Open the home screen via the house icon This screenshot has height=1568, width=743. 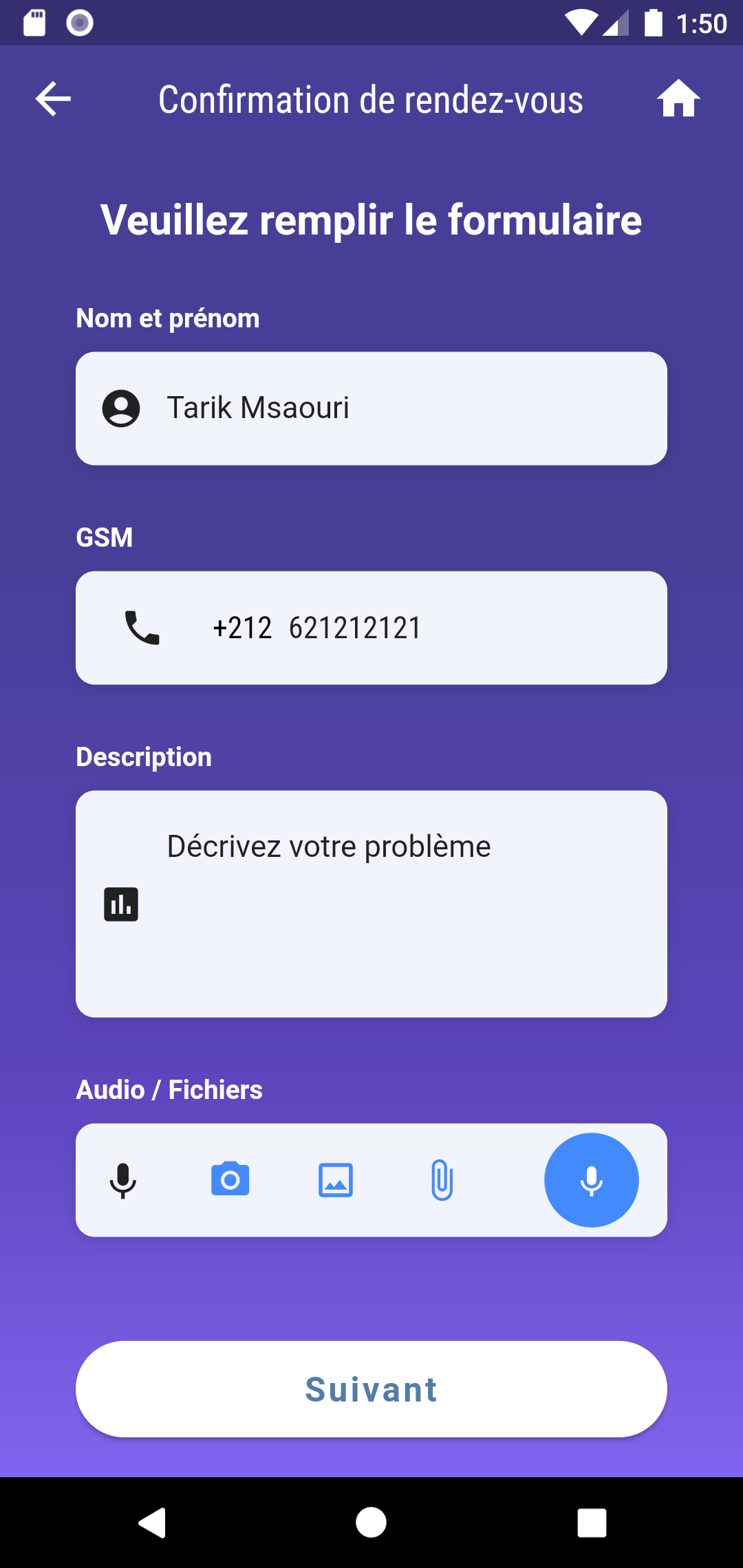680,99
